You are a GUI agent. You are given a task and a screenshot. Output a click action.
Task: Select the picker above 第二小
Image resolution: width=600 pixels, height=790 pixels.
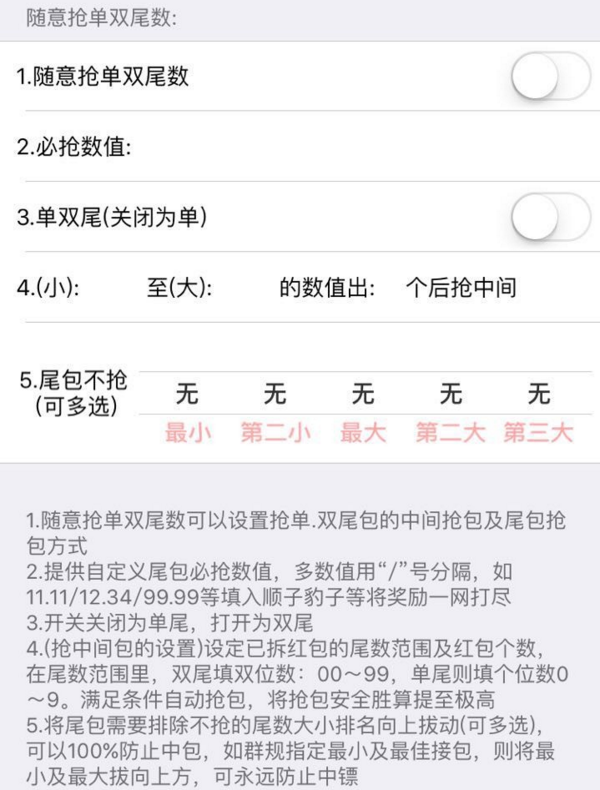pyautogui.click(x=275, y=393)
